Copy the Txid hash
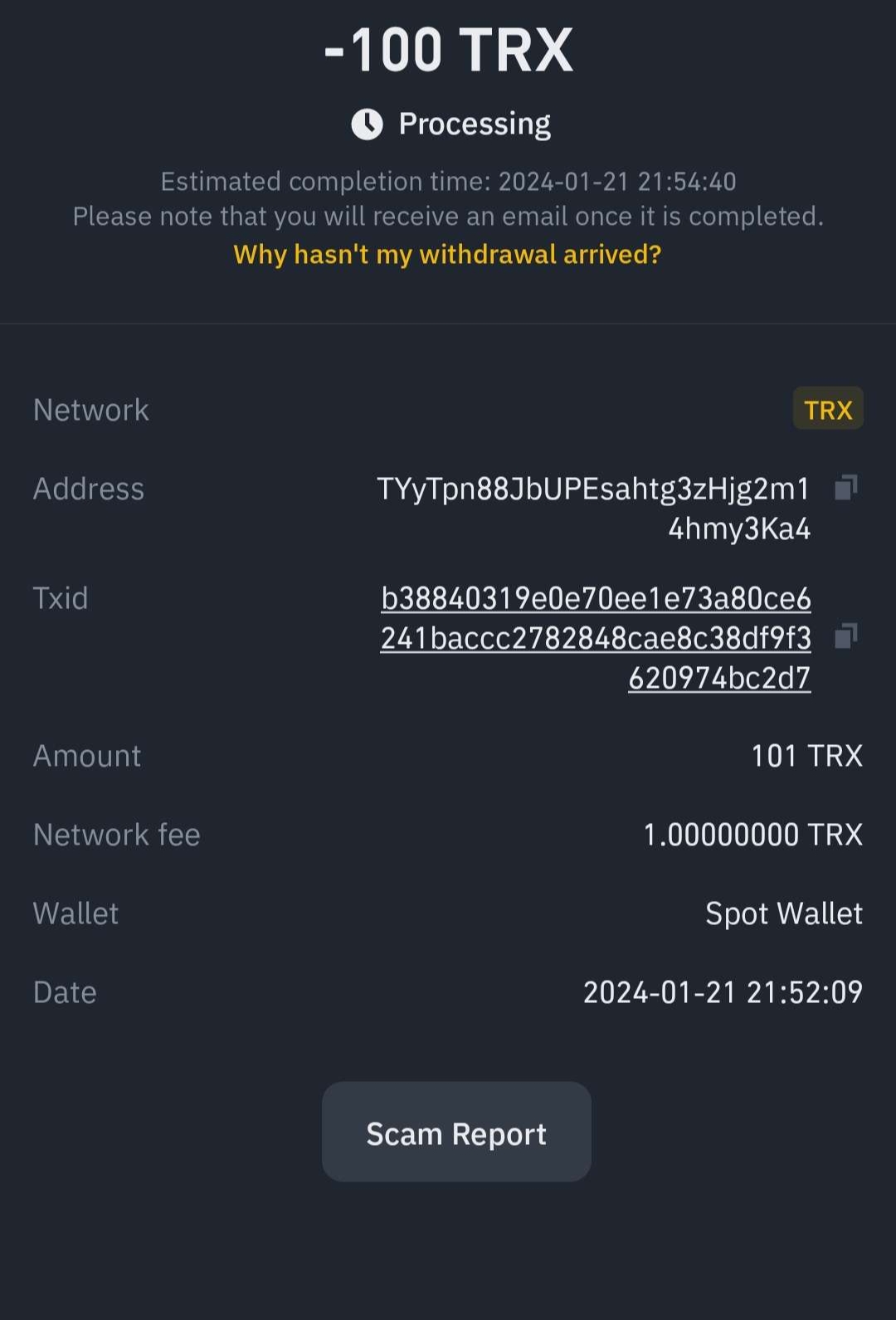896x1320 pixels. [x=845, y=636]
